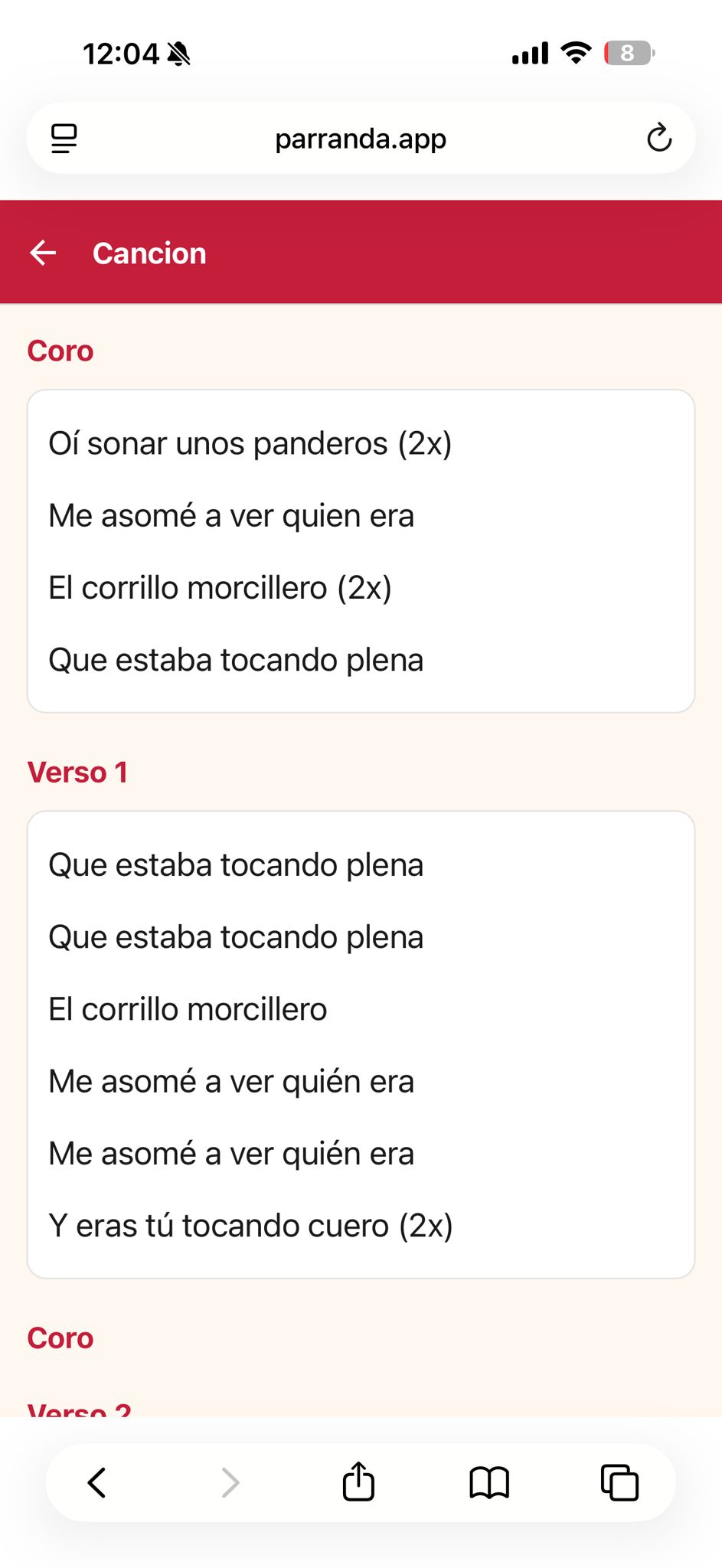Tap the line Y eras tú tocando cuero
This screenshot has width=722, height=1568.
(251, 1225)
